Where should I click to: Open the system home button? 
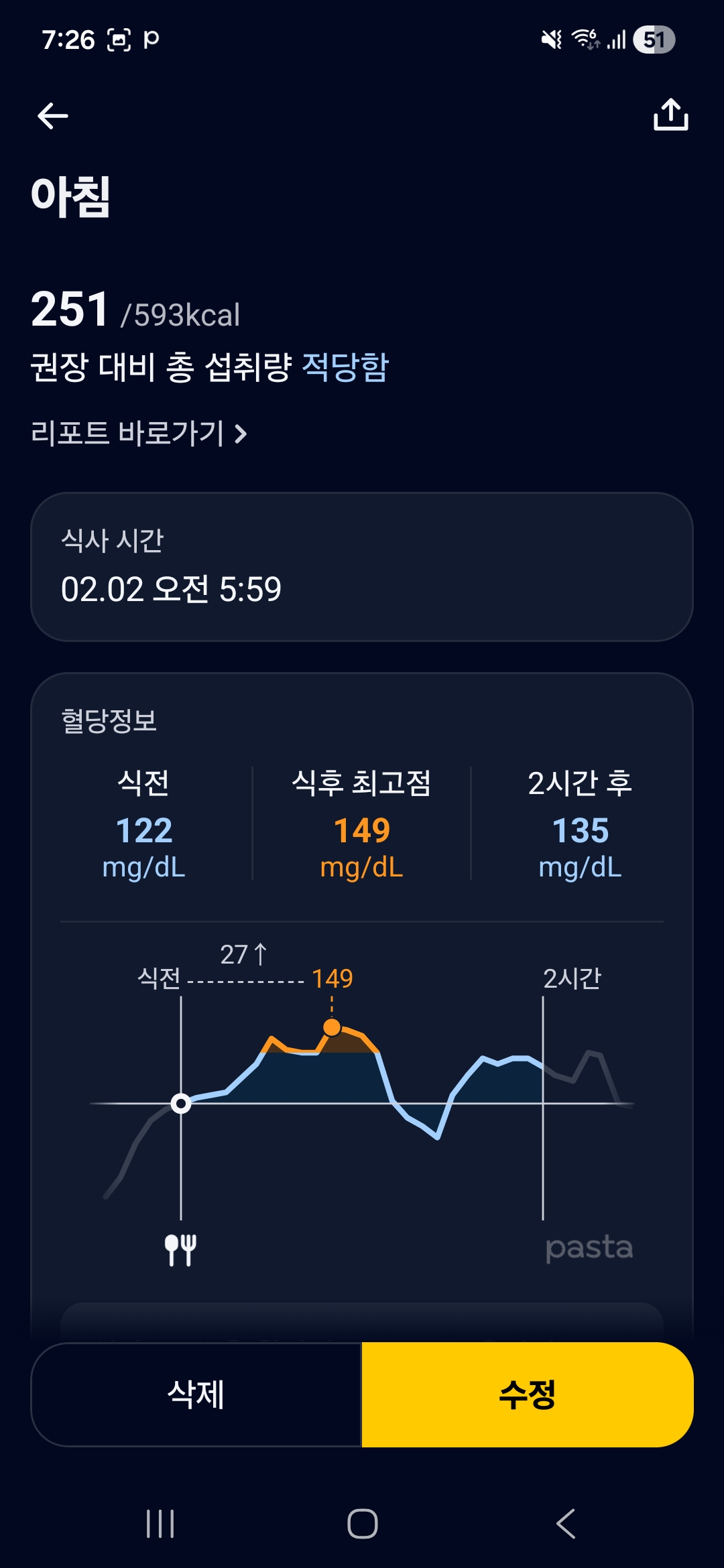362,1524
